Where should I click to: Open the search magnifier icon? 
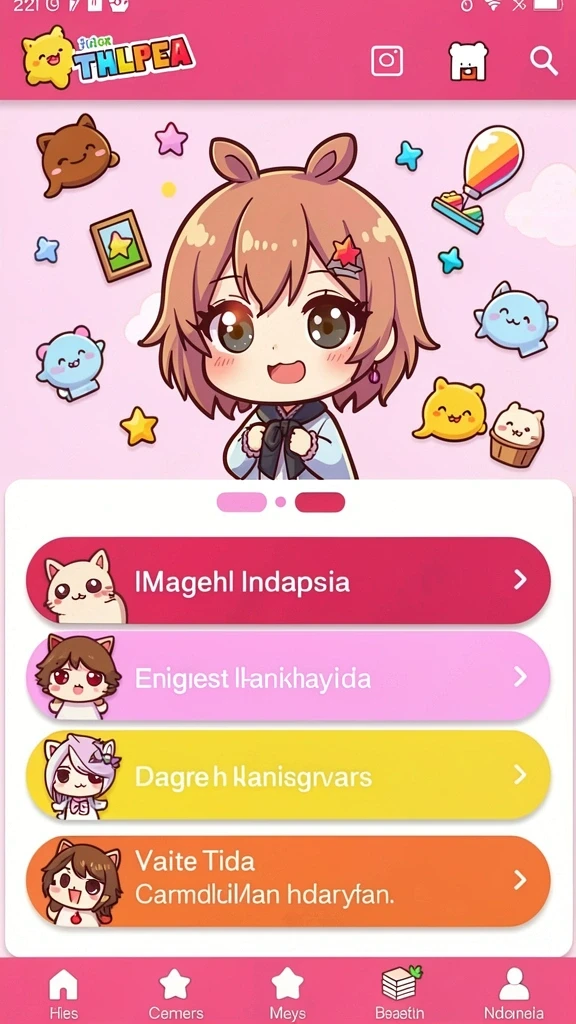tap(543, 61)
